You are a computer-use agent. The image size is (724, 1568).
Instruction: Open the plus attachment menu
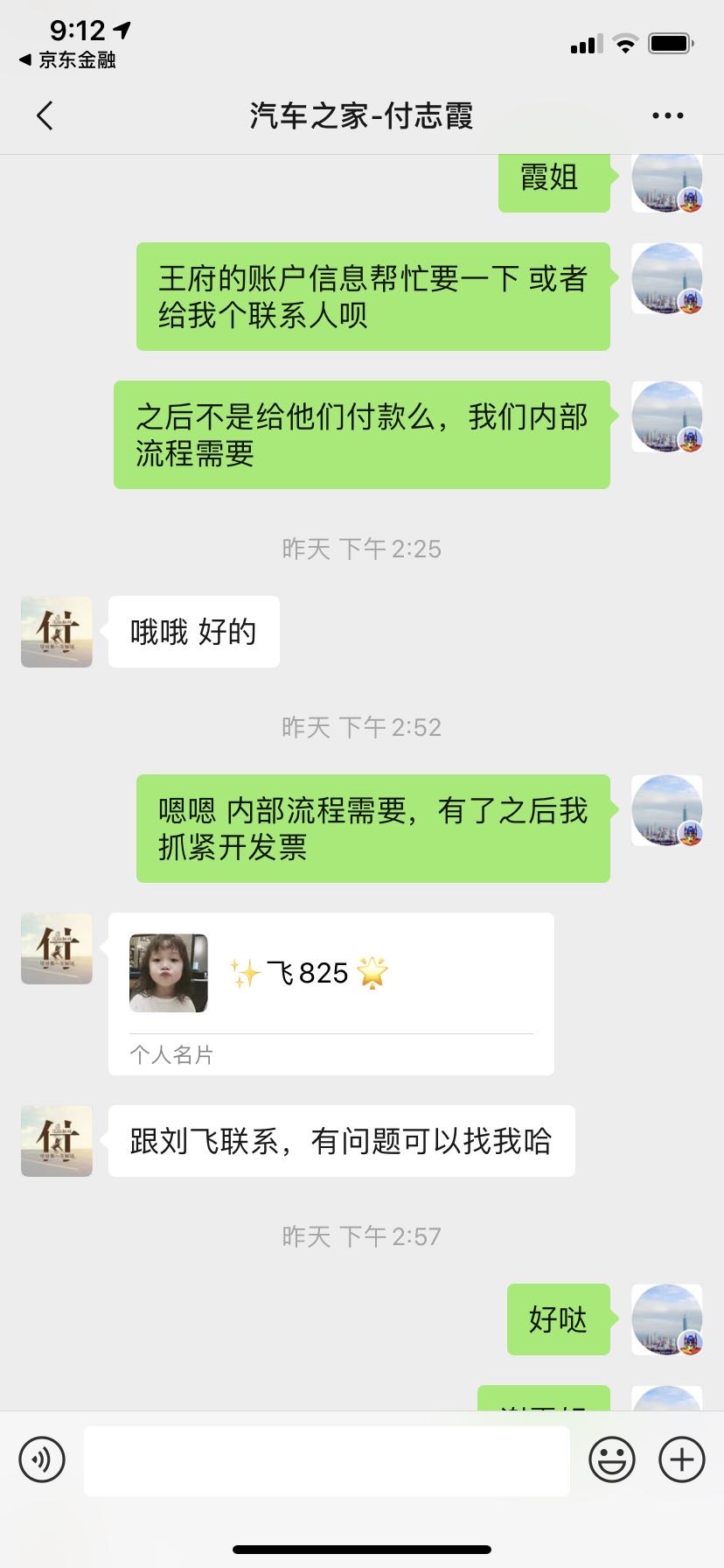tap(681, 1459)
